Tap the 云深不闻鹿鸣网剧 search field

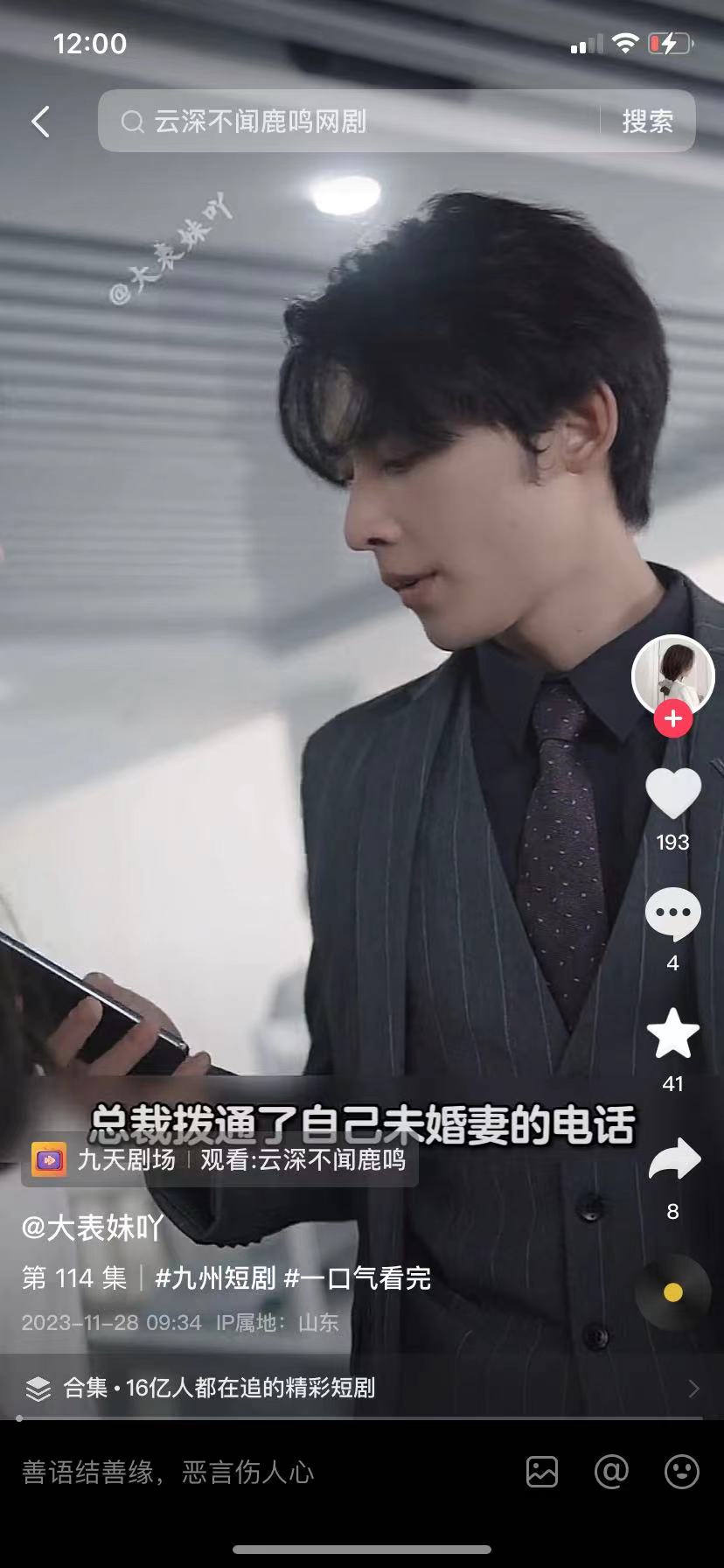350,122
